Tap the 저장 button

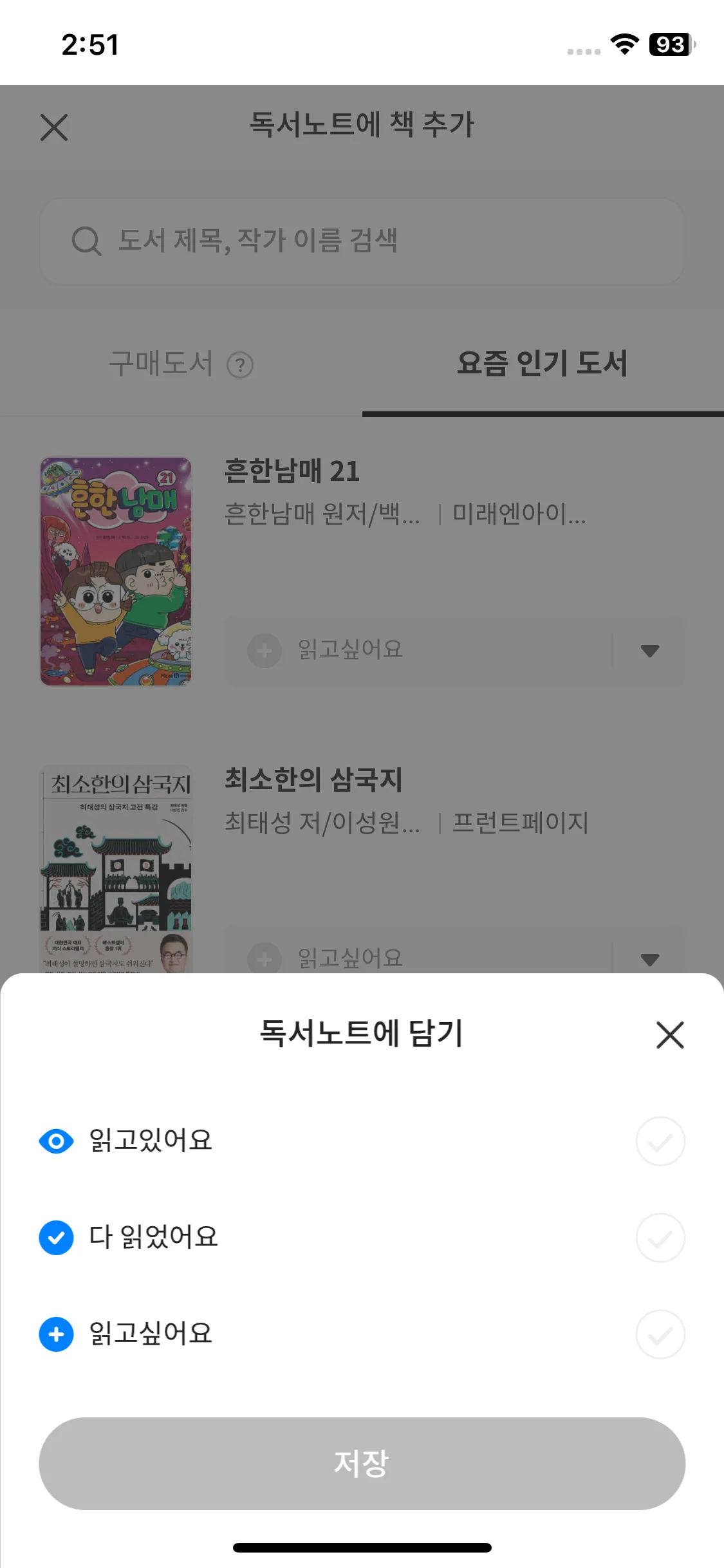click(x=362, y=1463)
